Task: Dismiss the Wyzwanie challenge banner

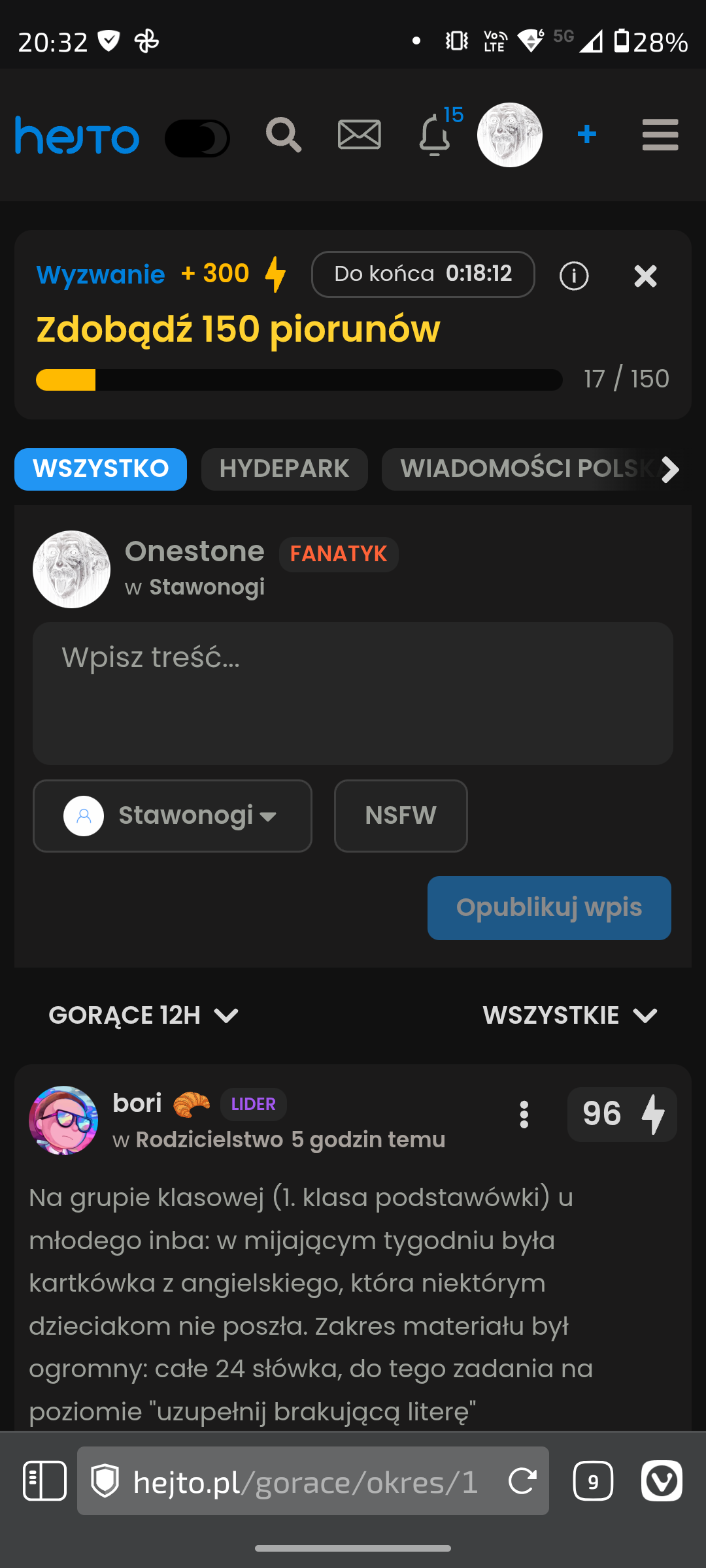Action: [645, 276]
